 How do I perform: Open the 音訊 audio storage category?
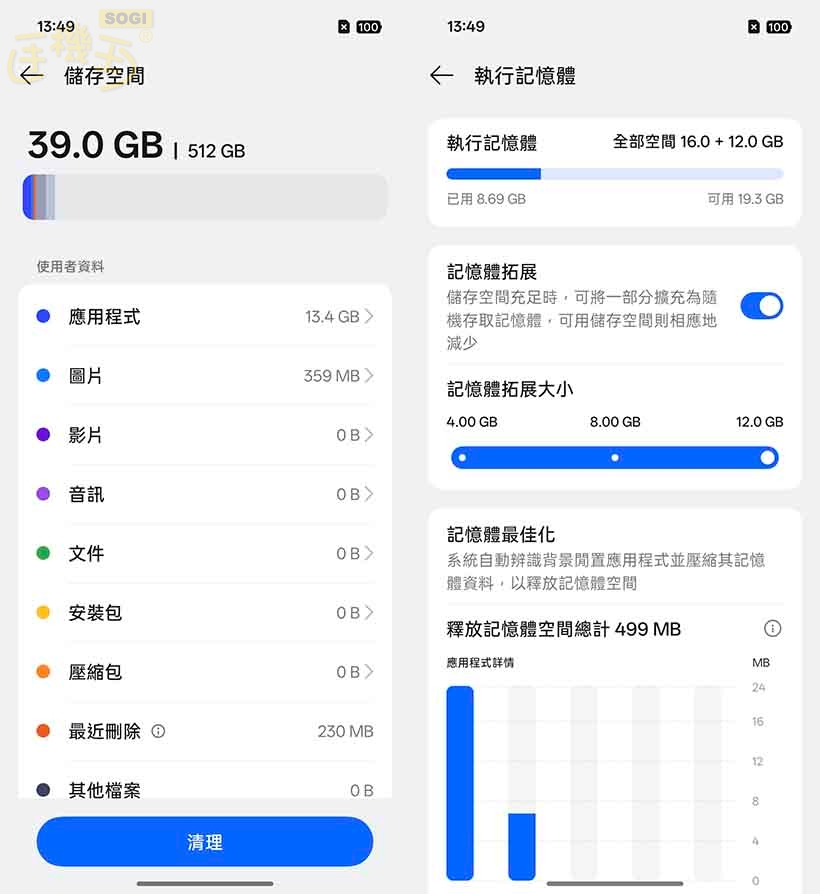(x=205, y=494)
